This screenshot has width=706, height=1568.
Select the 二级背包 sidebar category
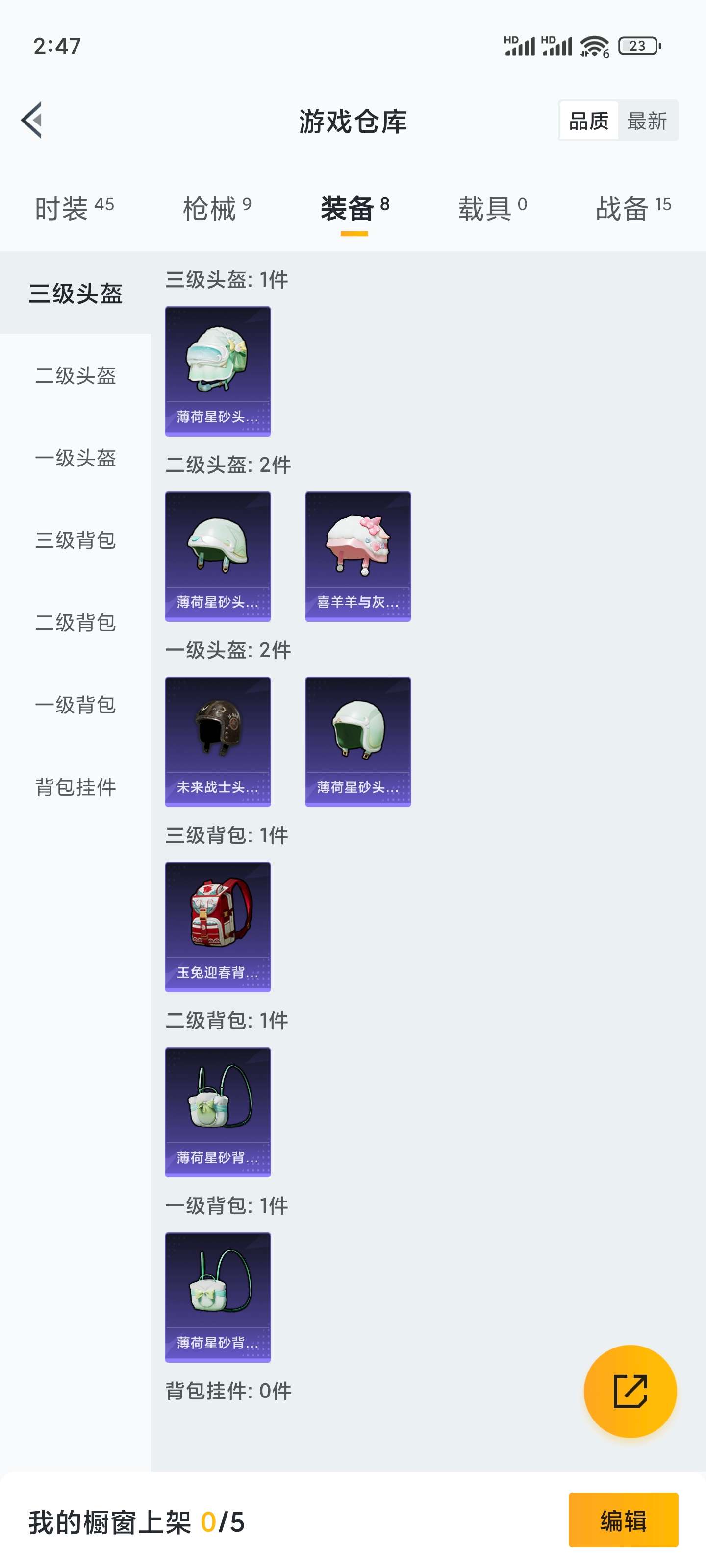tap(76, 622)
